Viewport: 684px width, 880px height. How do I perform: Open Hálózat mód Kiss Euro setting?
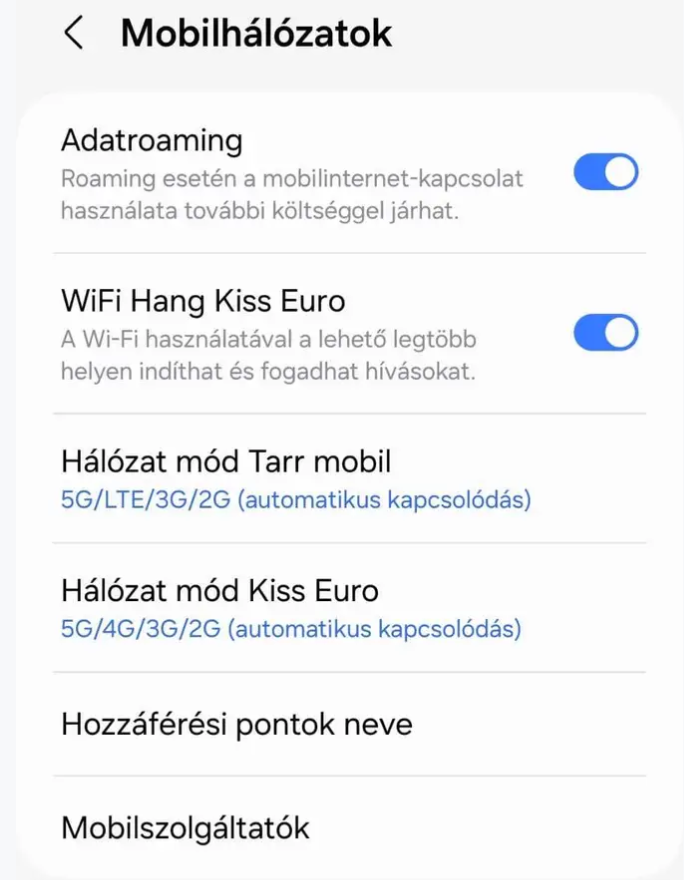pos(290,608)
